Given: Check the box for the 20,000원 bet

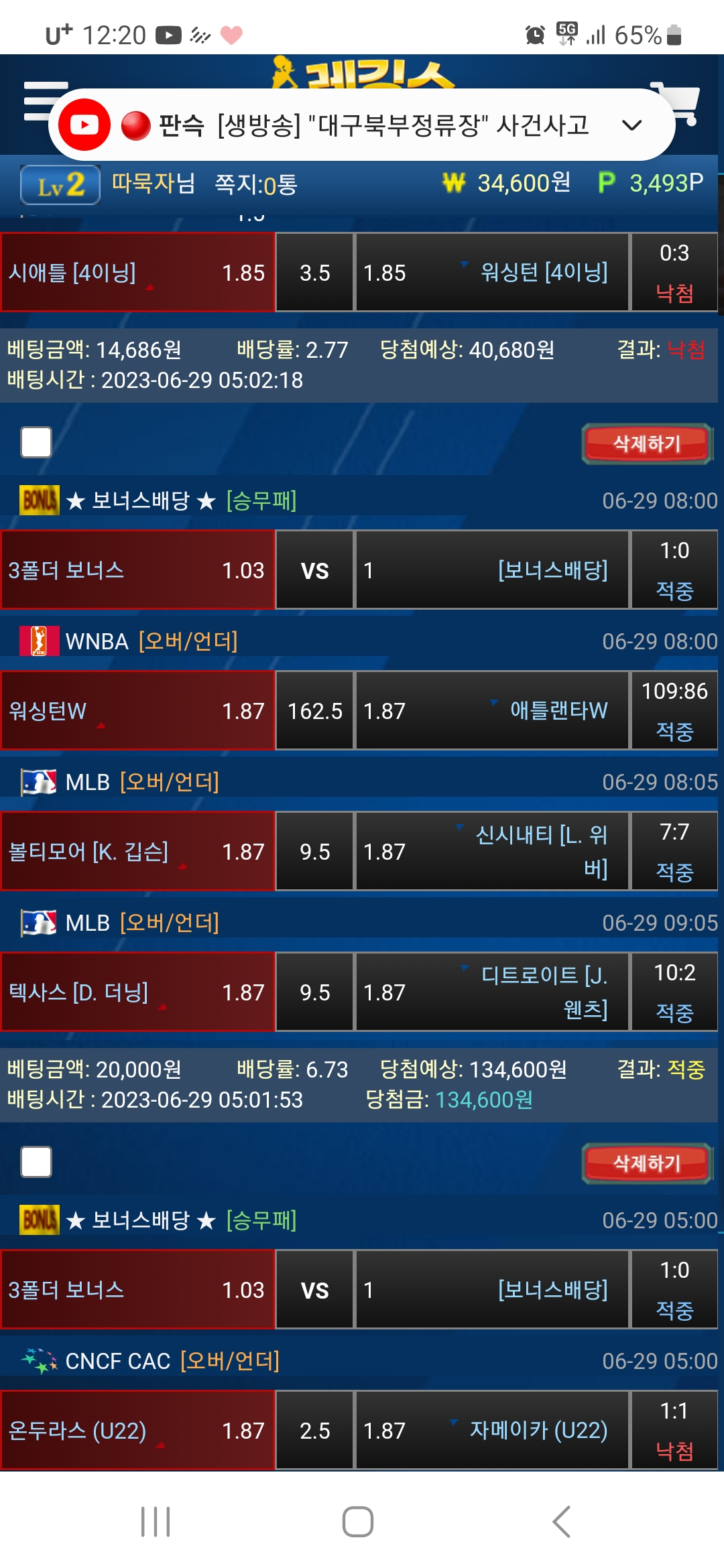Looking at the screenshot, I should pyautogui.click(x=36, y=442).
